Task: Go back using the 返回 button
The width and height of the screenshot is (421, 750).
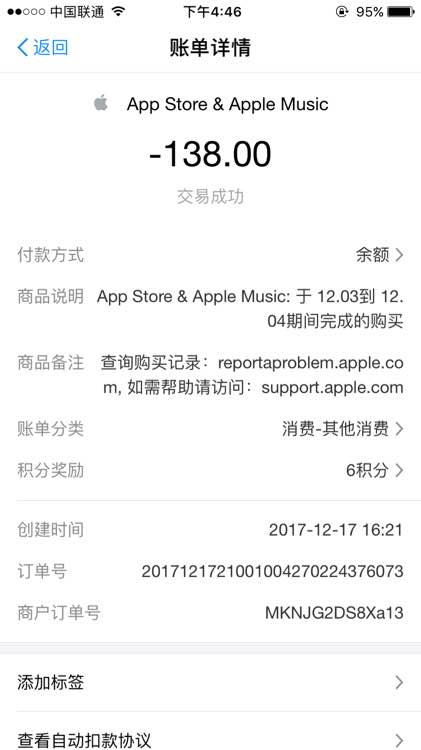Action: coord(42,48)
